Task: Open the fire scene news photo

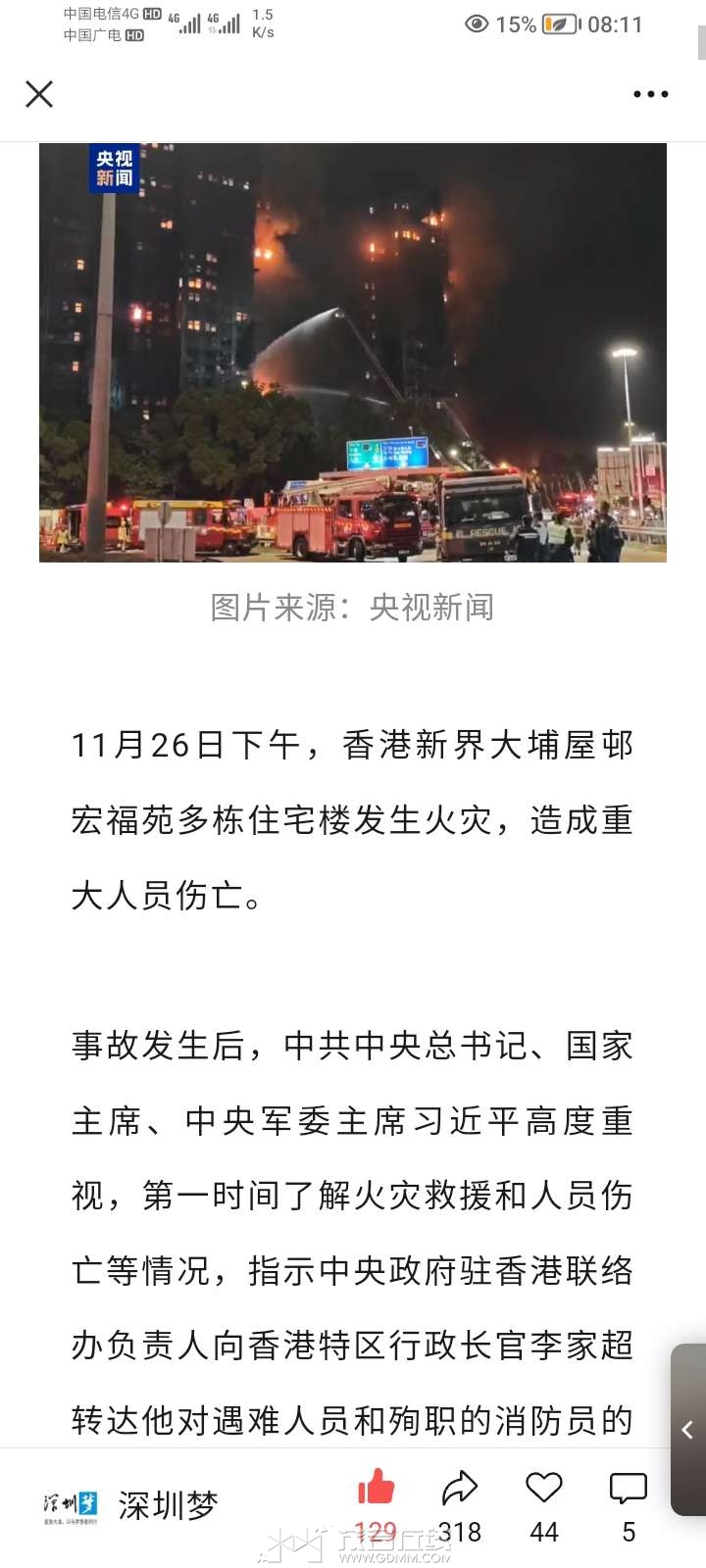Action: coord(353,353)
